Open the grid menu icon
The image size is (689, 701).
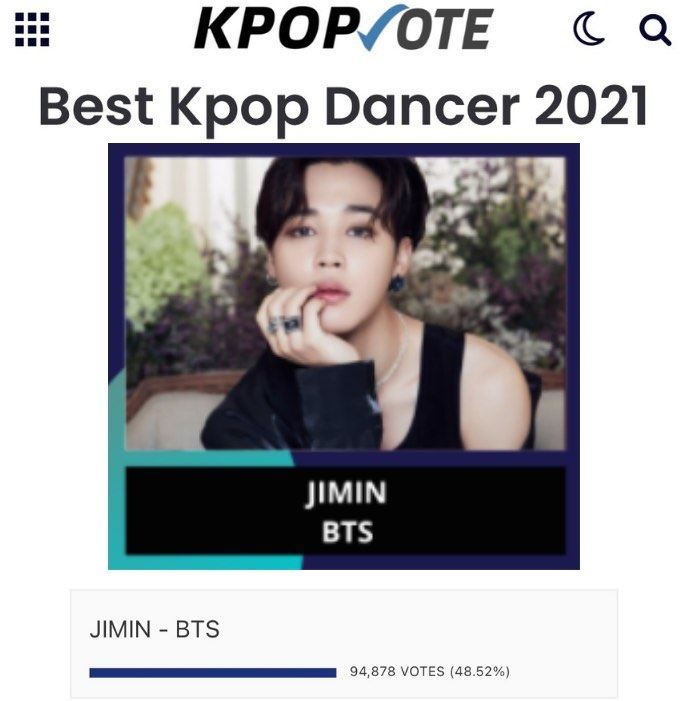pos(32,30)
